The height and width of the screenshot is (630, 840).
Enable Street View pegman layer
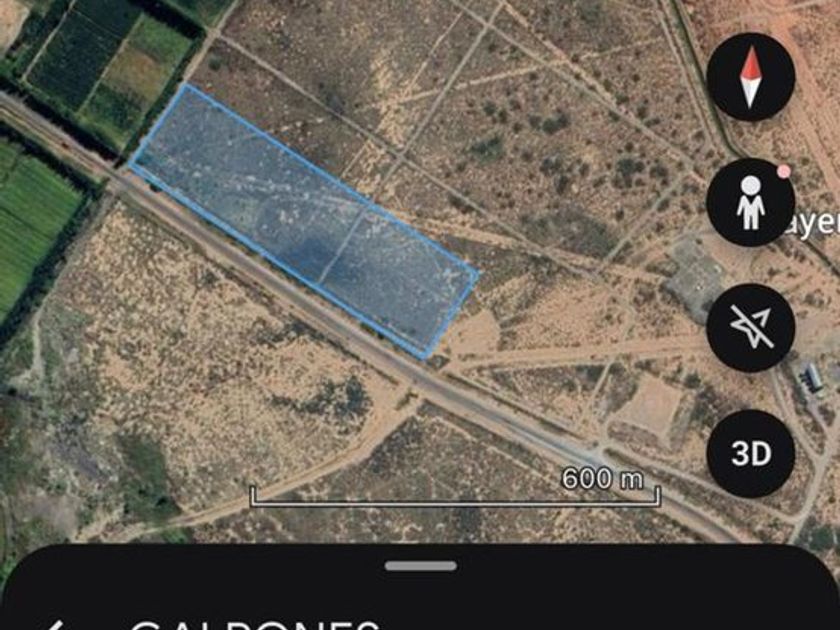pos(750,203)
